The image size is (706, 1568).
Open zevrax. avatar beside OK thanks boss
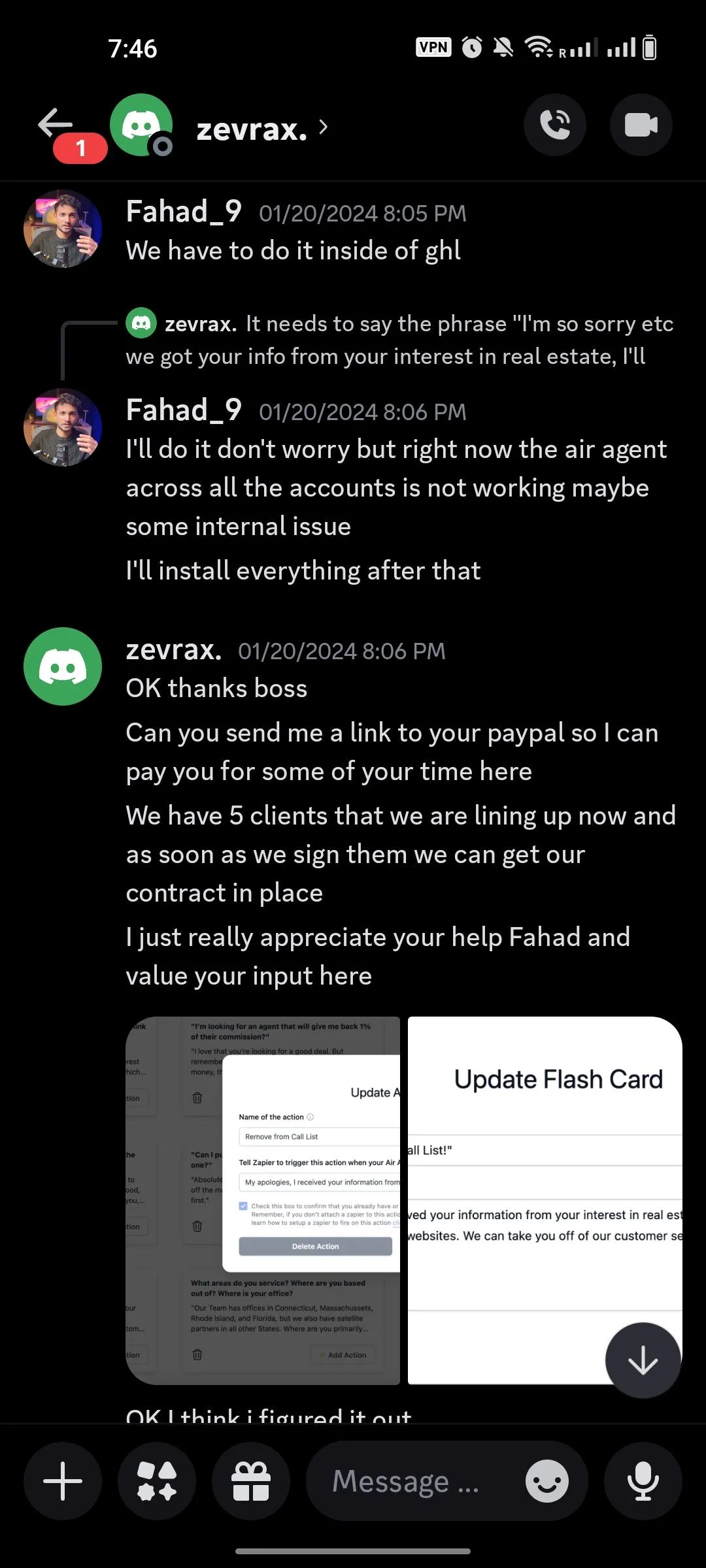[63, 666]
